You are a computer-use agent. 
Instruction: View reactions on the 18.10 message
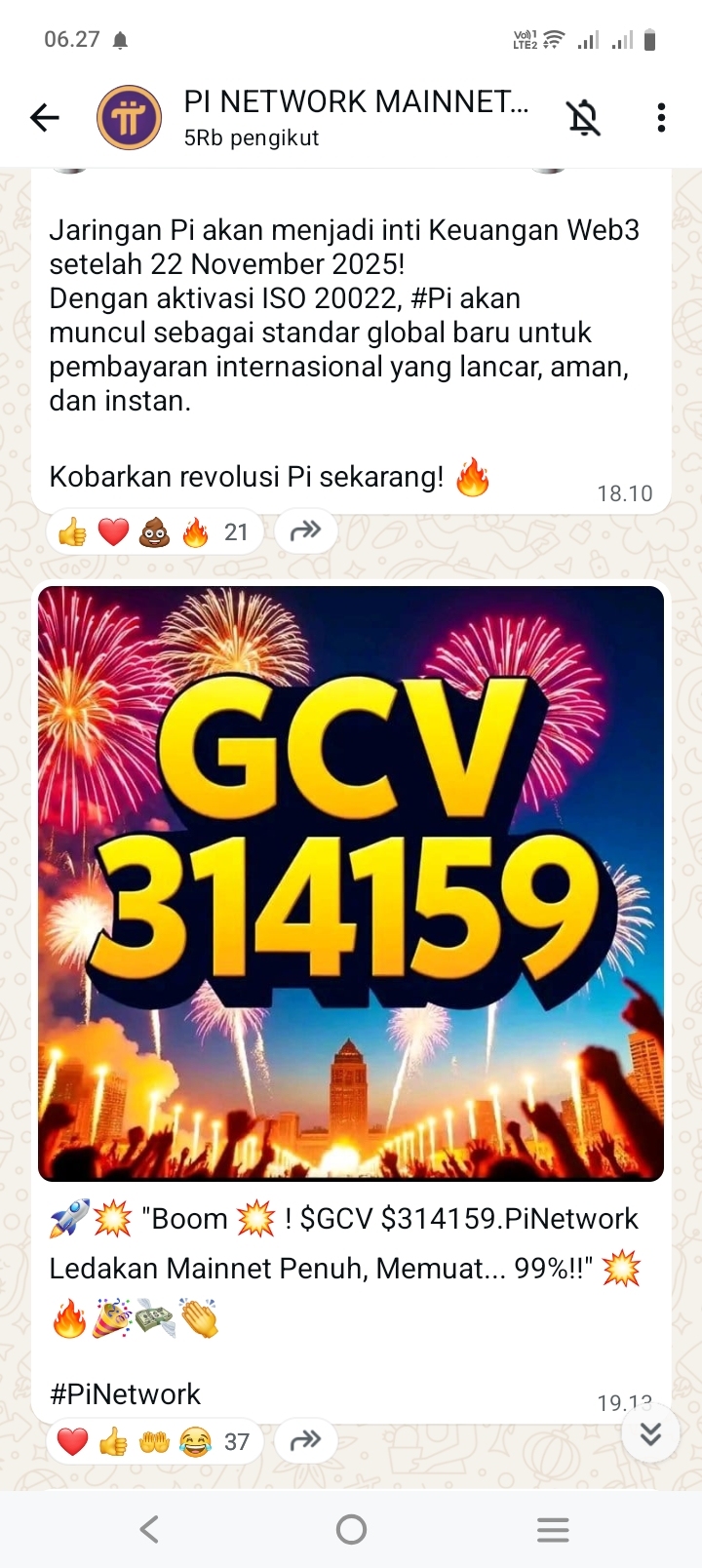coord(154,532)
